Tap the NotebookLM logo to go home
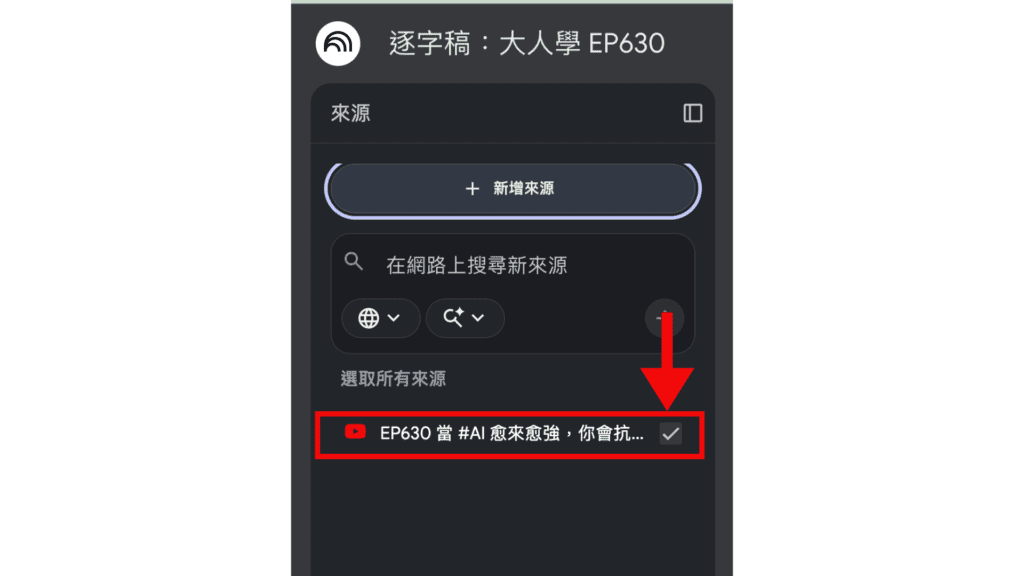The height and width of the screenshot is (576, 1024). click(338, 43)
